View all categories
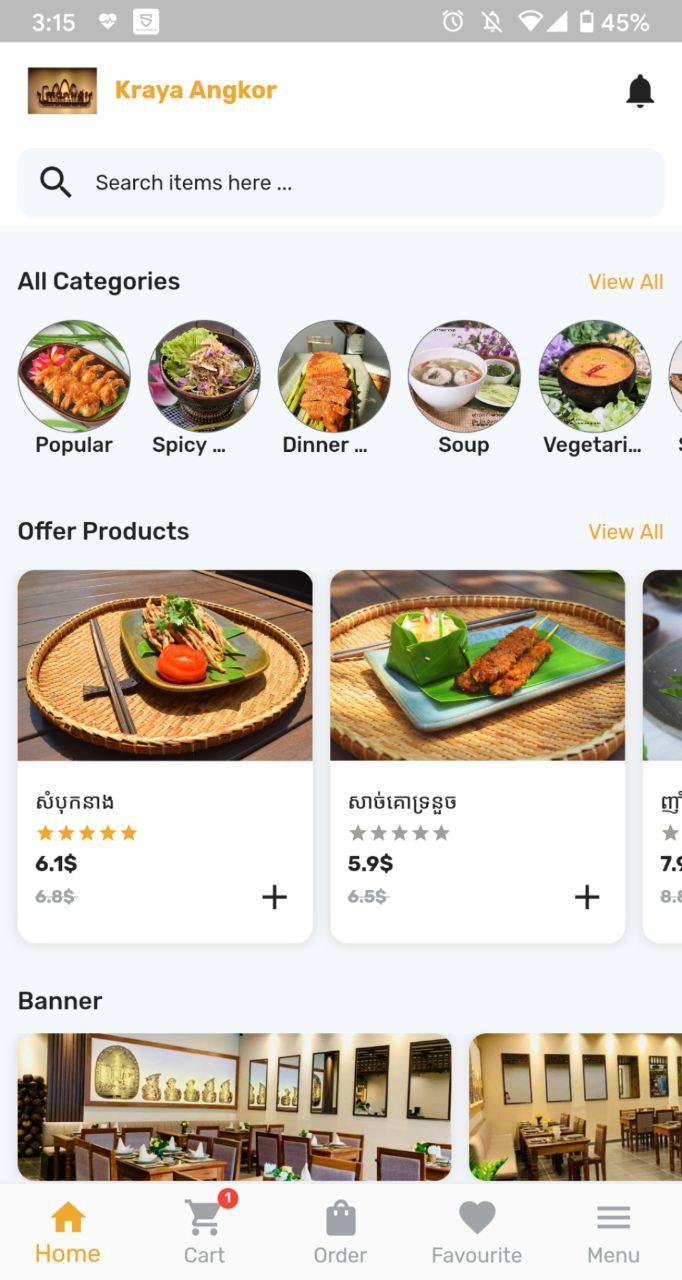The width and height of the screenshot is (682, 1280). [x=625, y=282]
